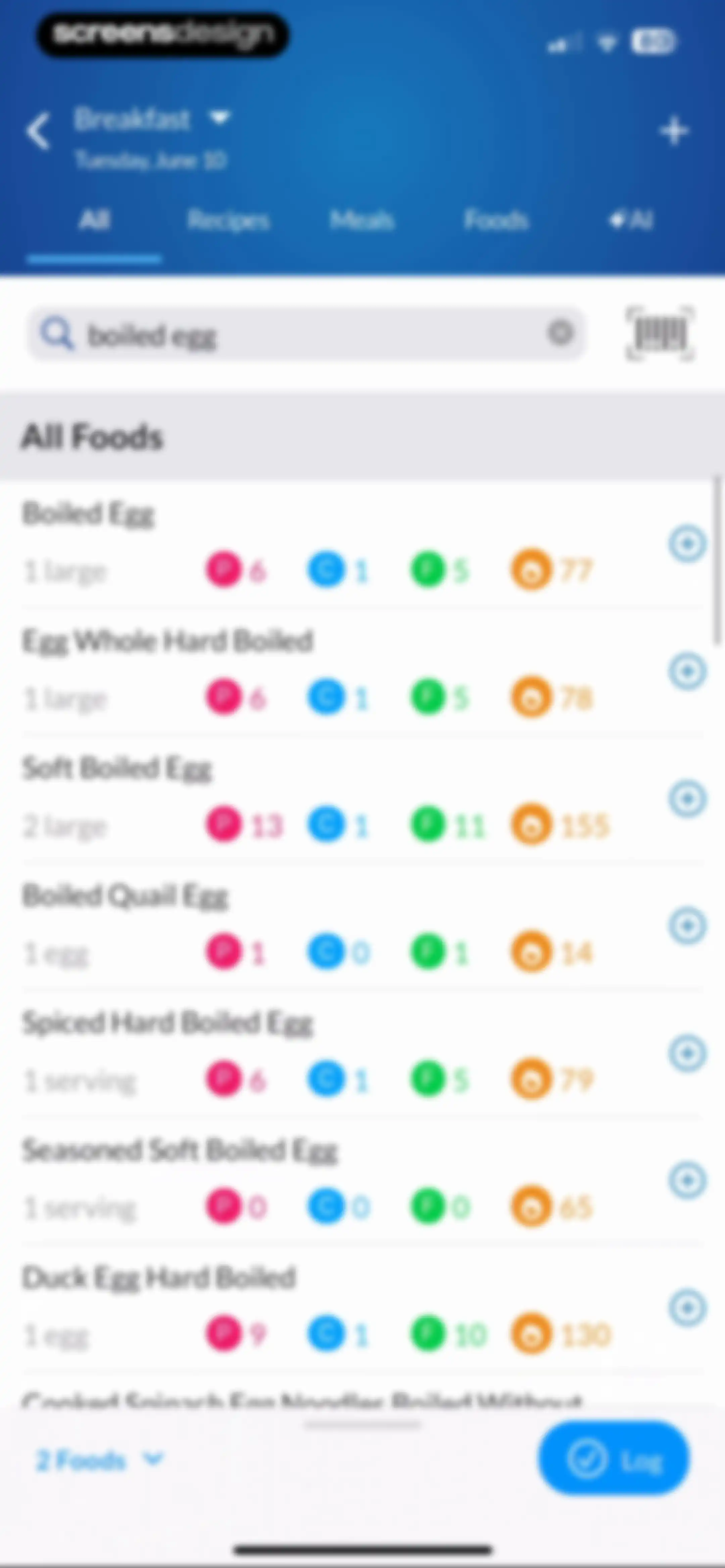Clear the search text
This screenshot has height=1568, width=725.
pyautogui.click(x=560, y=333)
